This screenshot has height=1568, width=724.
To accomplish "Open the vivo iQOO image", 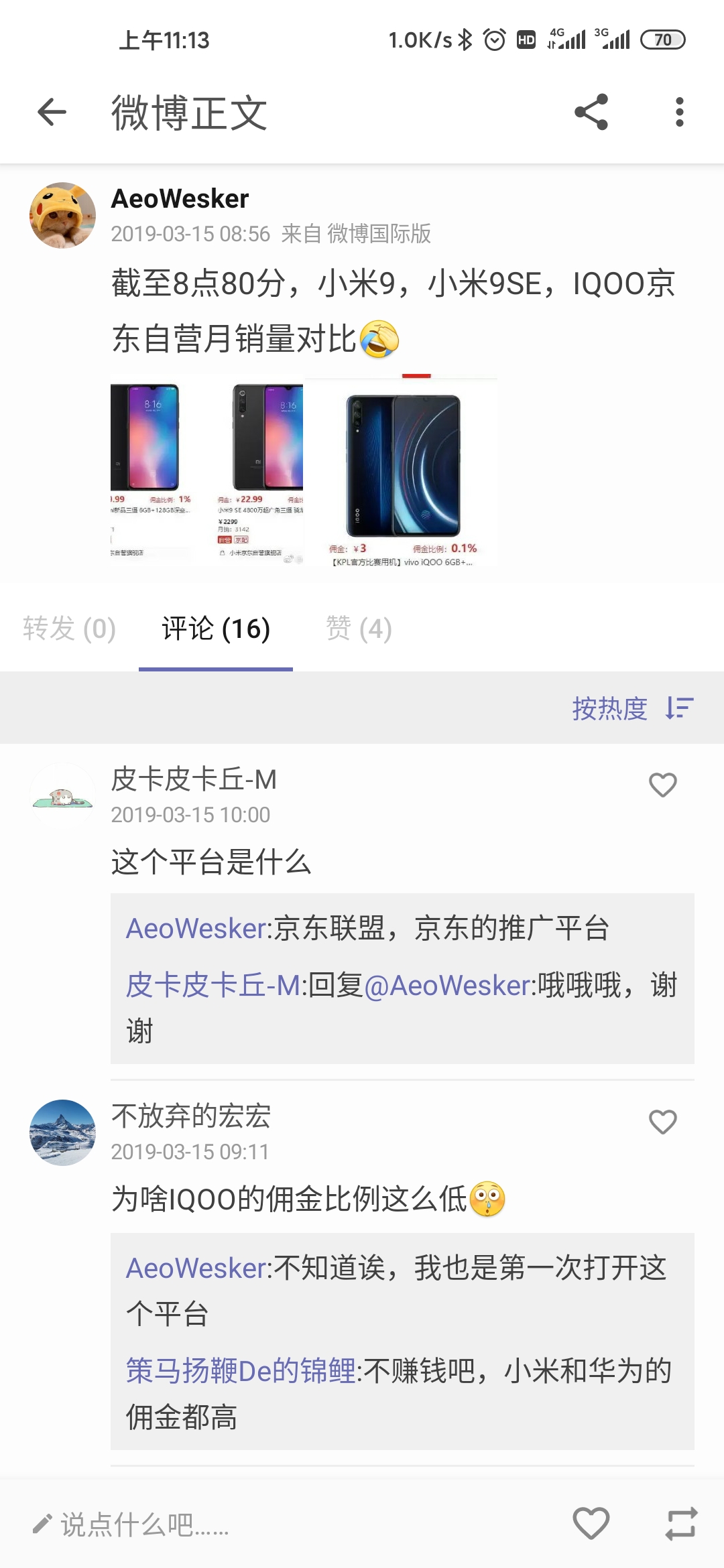I will coord(402,472).
